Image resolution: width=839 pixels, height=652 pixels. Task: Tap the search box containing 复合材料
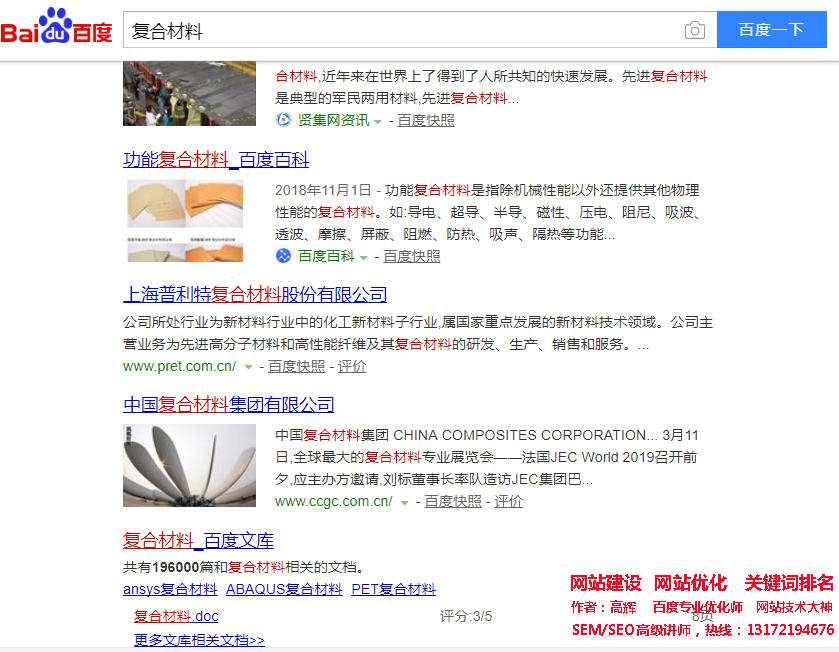coord(400,31)
